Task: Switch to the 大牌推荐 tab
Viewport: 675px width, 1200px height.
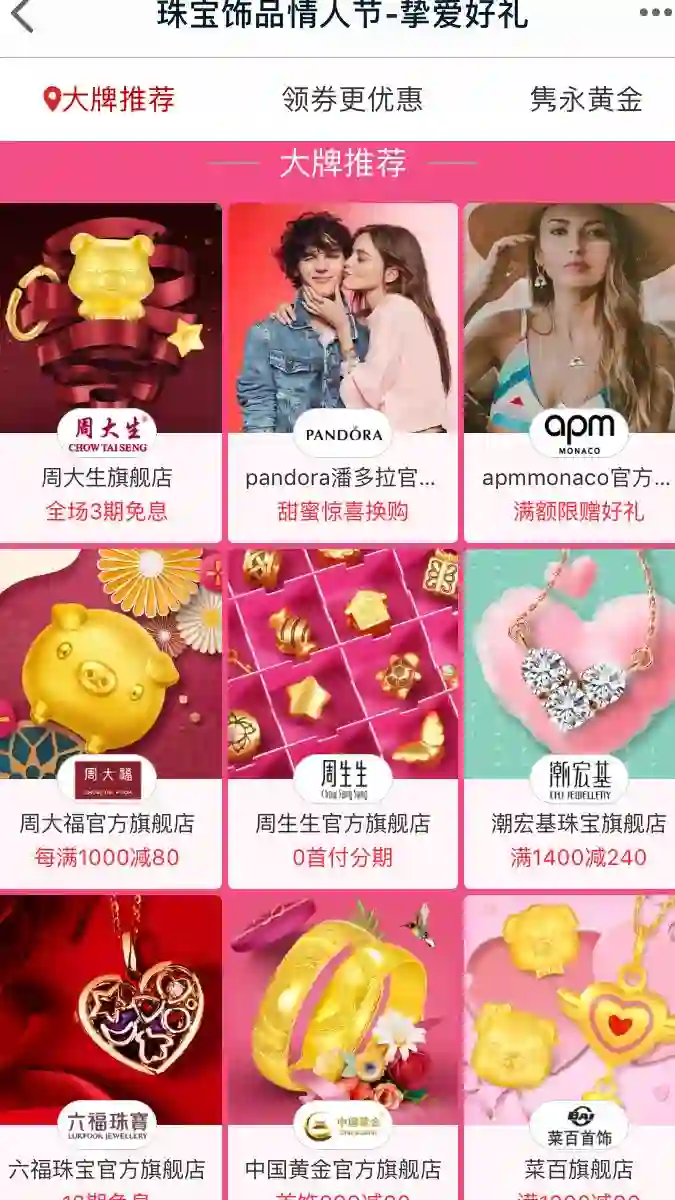Action: [x=109, y=99]
